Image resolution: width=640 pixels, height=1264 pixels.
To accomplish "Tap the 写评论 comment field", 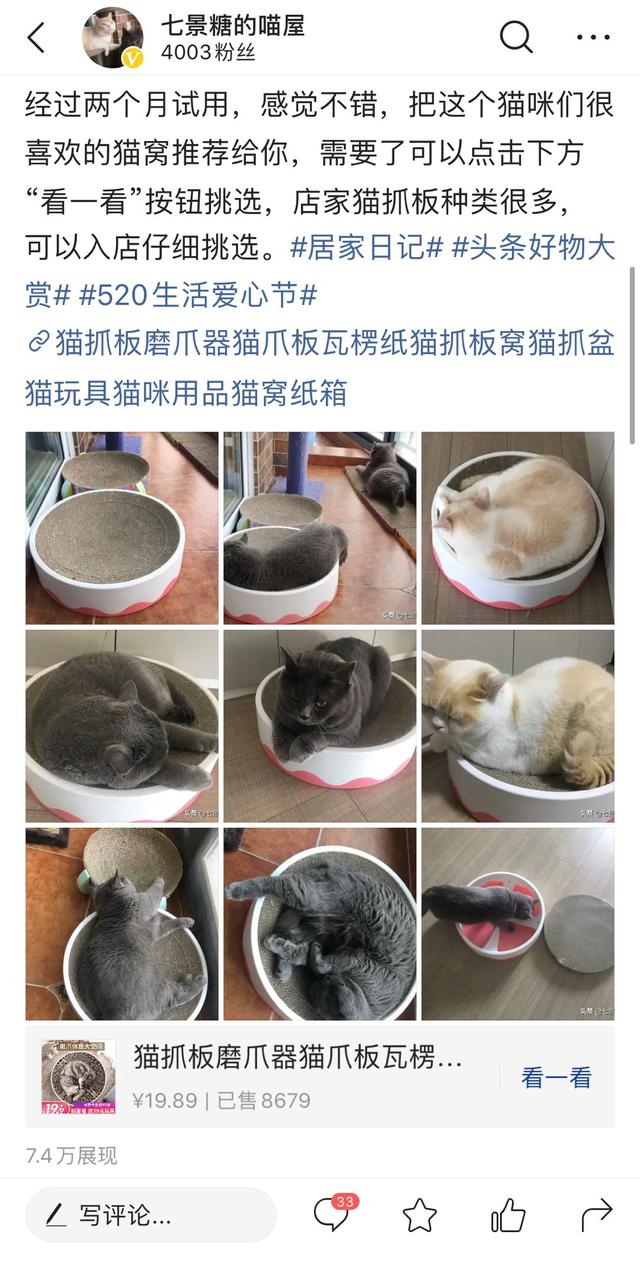I will point(150,1215).
